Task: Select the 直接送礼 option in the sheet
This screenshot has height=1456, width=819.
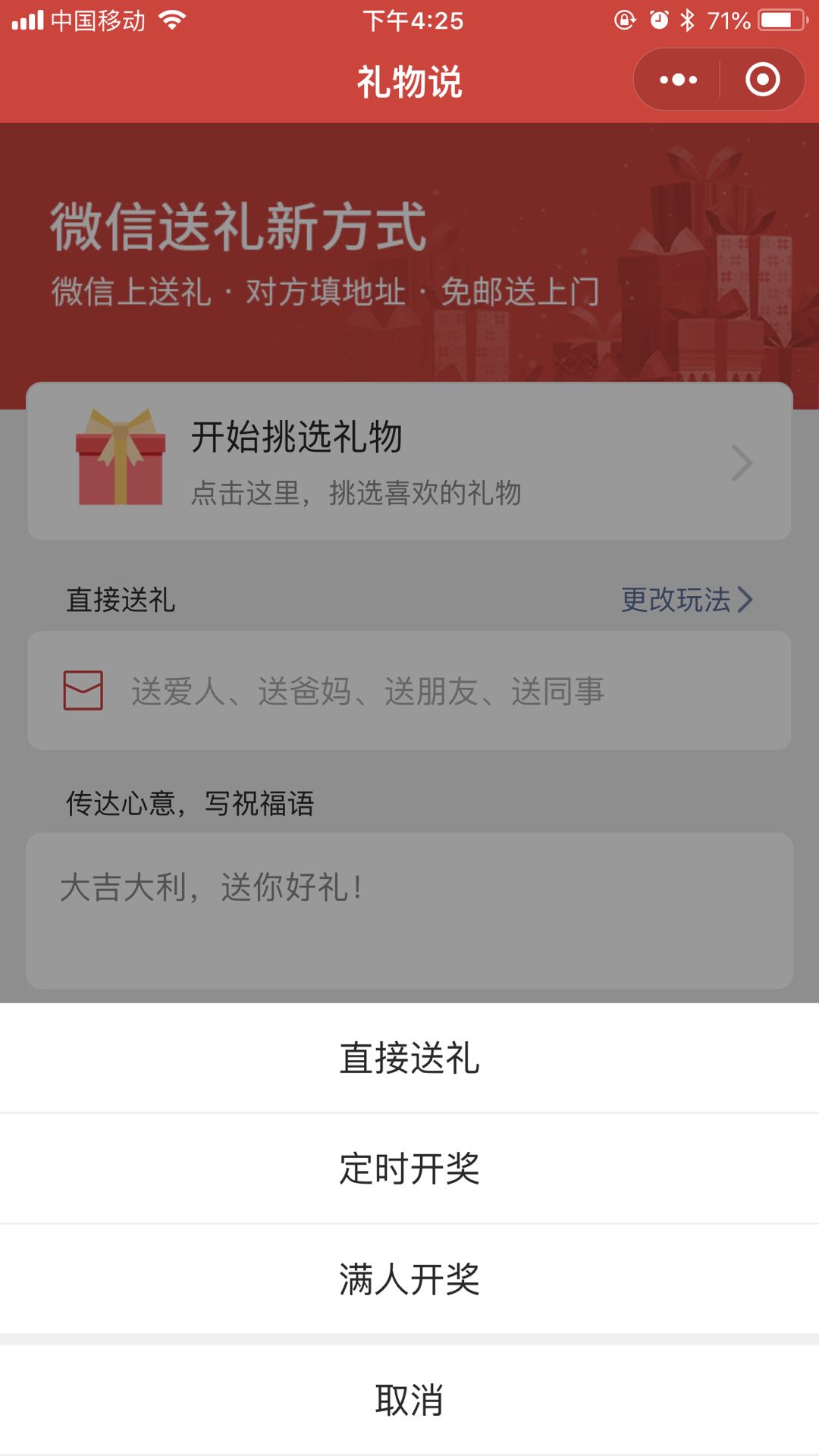Action: tap(409, 1058)
